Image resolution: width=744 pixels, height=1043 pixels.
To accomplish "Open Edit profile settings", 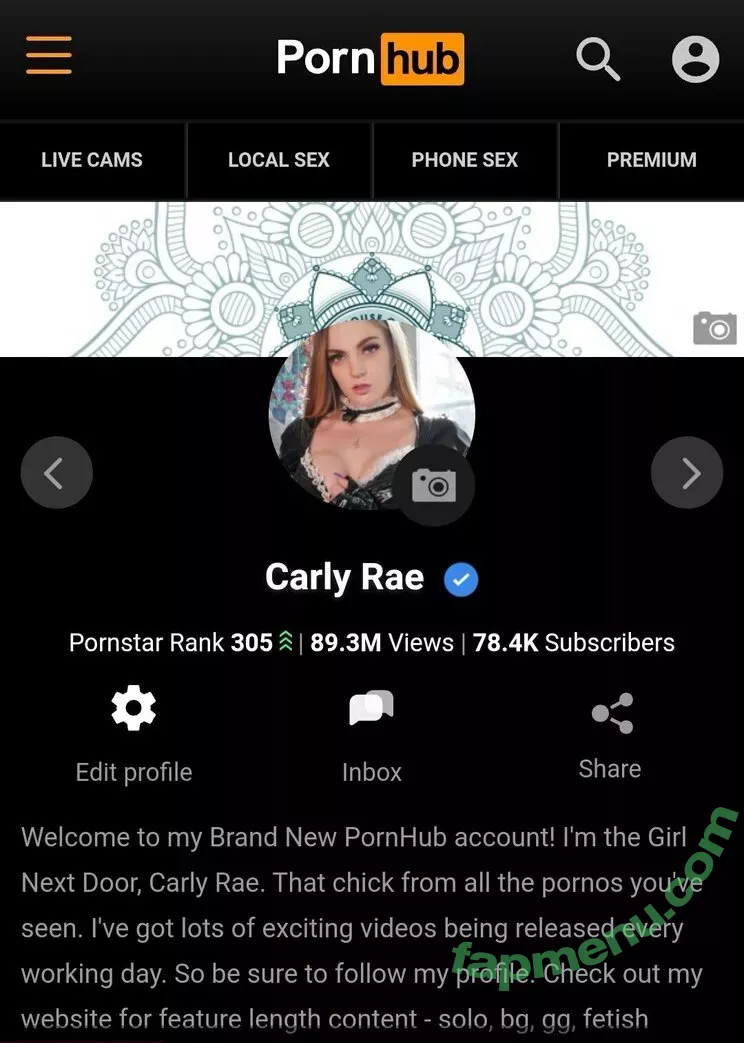I will [134, 735].
